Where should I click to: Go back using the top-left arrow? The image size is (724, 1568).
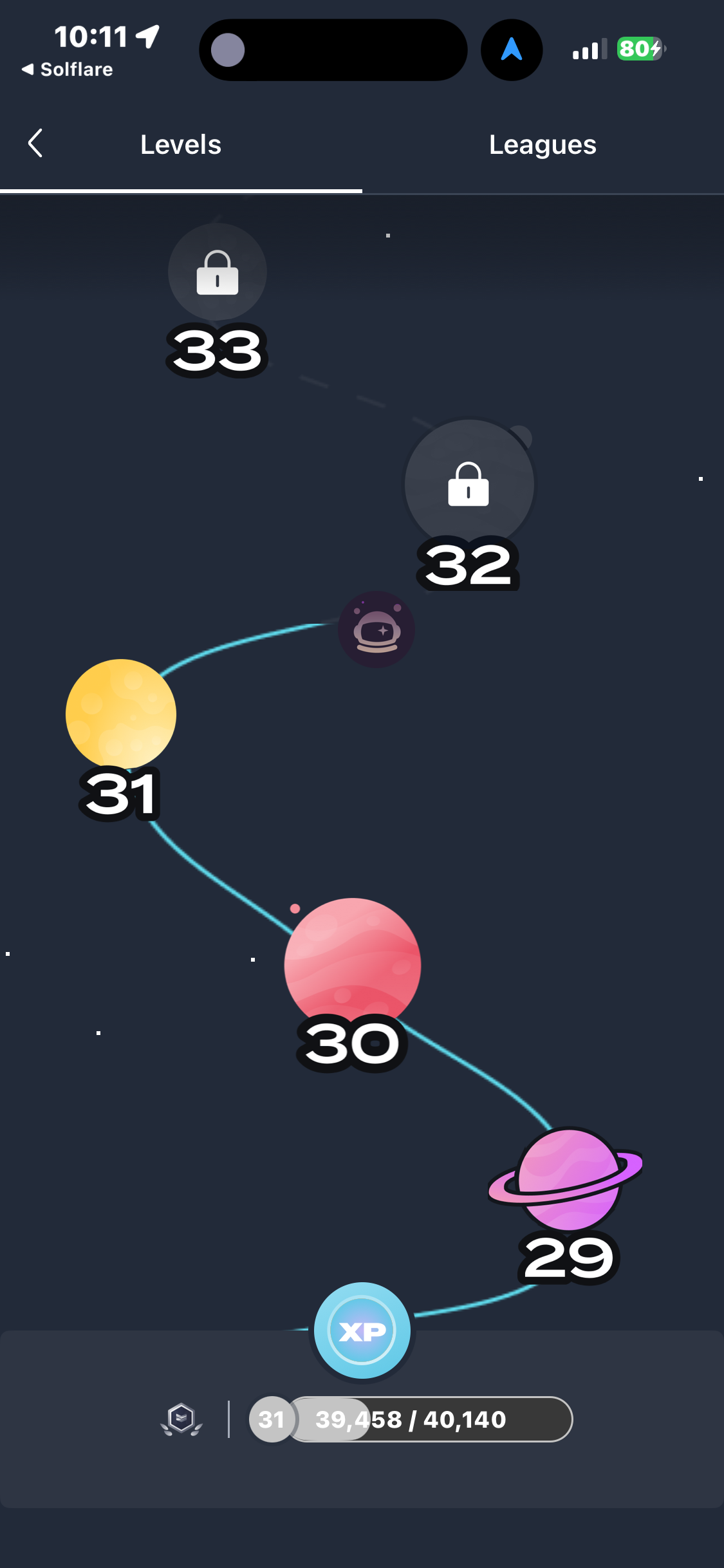[x=35, y=143]
